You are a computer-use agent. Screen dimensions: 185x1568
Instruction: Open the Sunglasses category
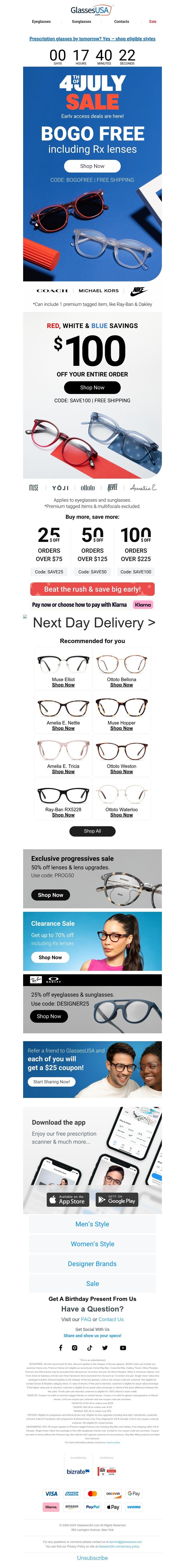tap(81, 21)
